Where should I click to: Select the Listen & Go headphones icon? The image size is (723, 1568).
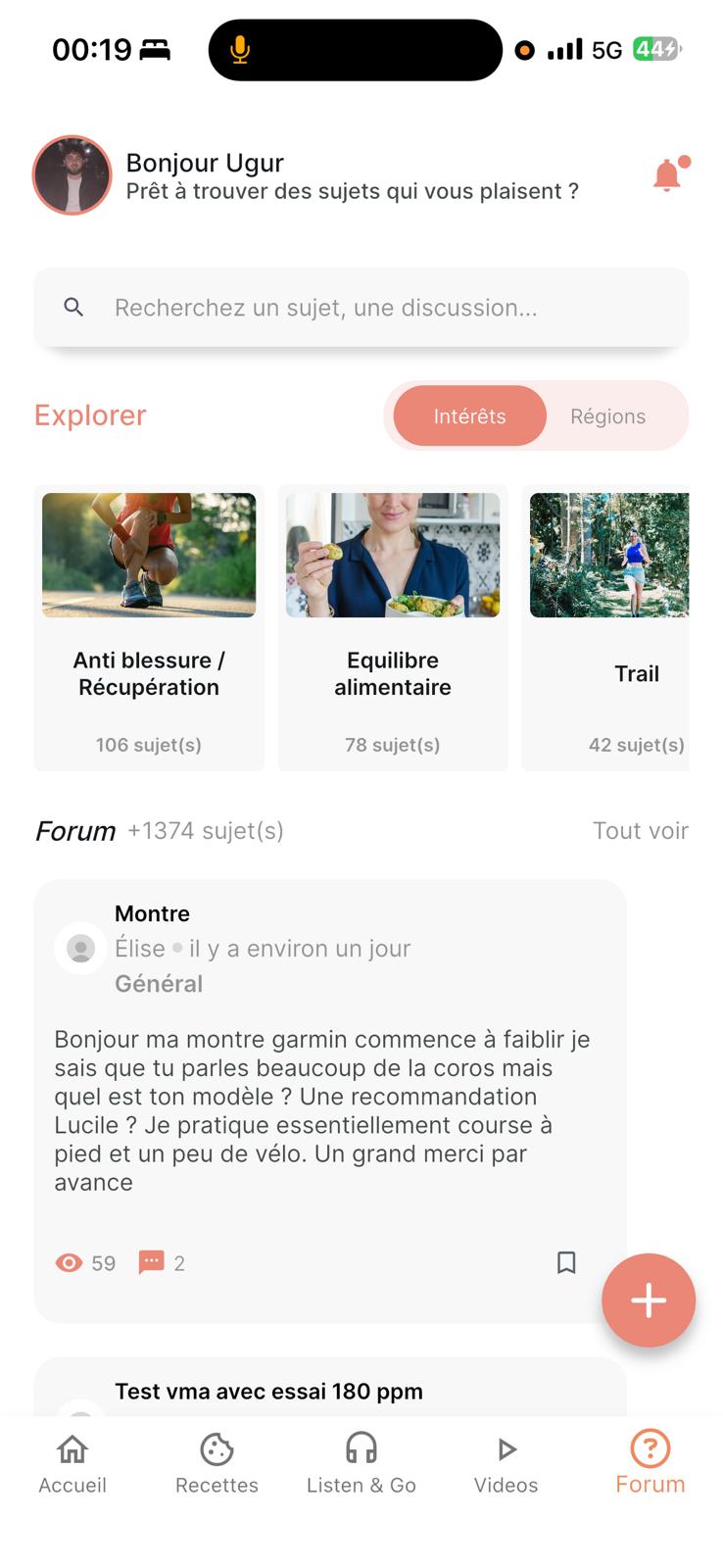[361, 1449]
